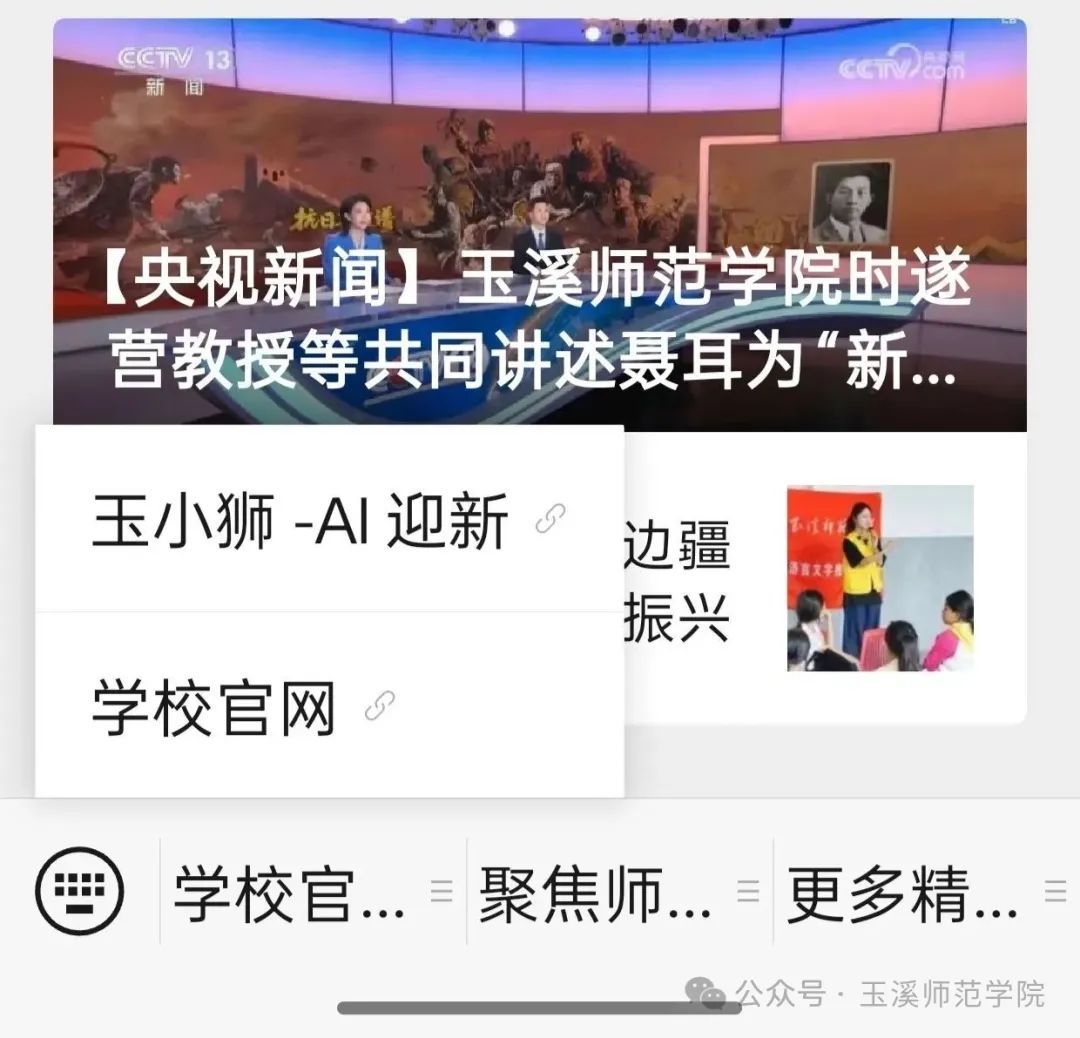The width and height of the screenshot is (1080, 1038).
Task: Open the article with the classroom teacher photo
Action: (x=879, y=577)
